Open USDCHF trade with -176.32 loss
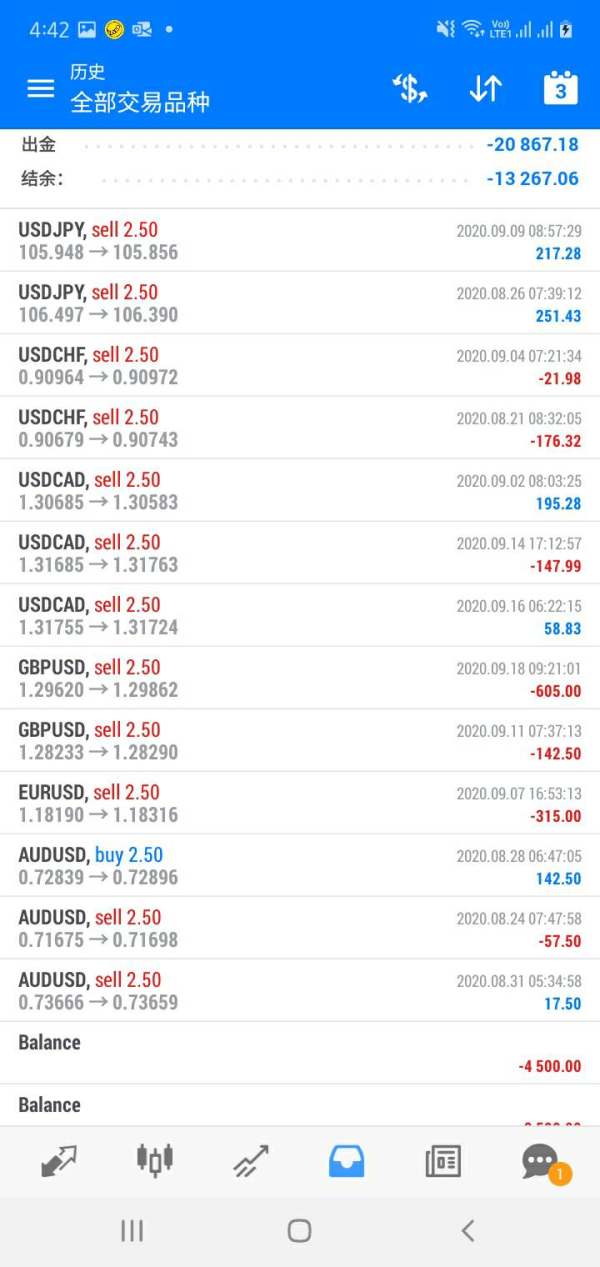Image resolution: width=600 pixels, height=1267 pixels. 300,428
